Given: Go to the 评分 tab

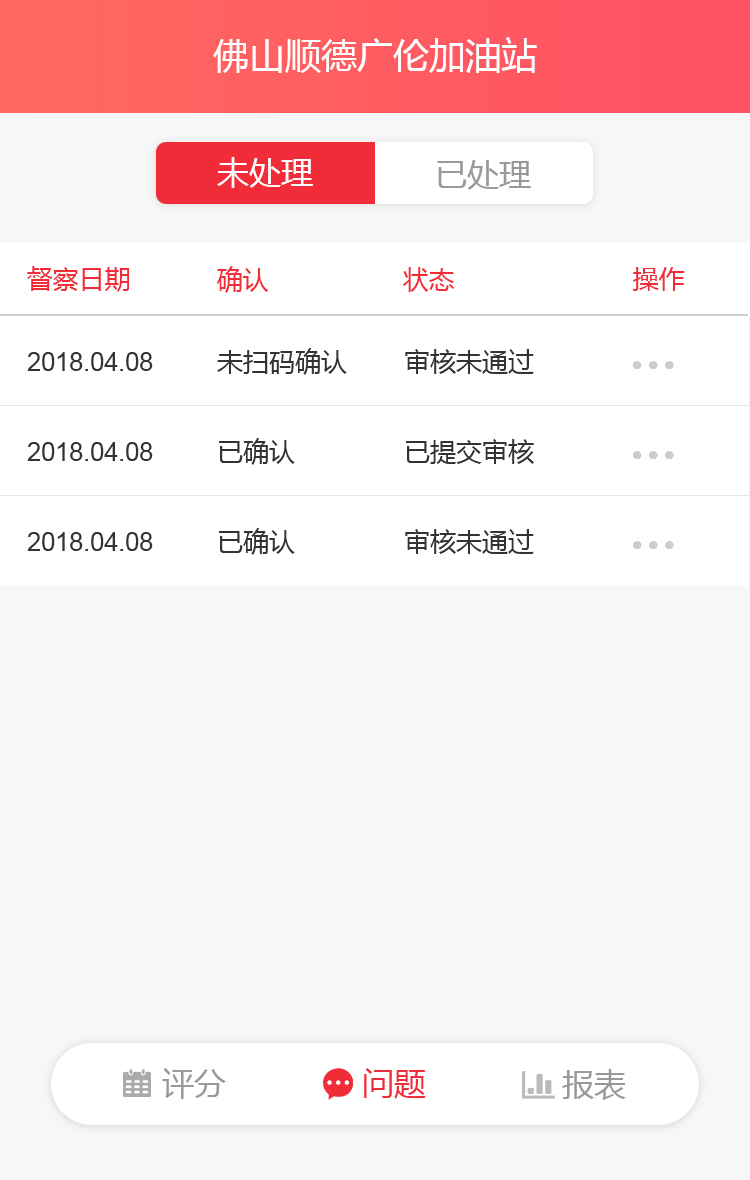Looking at the screenshot, I should (x=175, y=1084).
